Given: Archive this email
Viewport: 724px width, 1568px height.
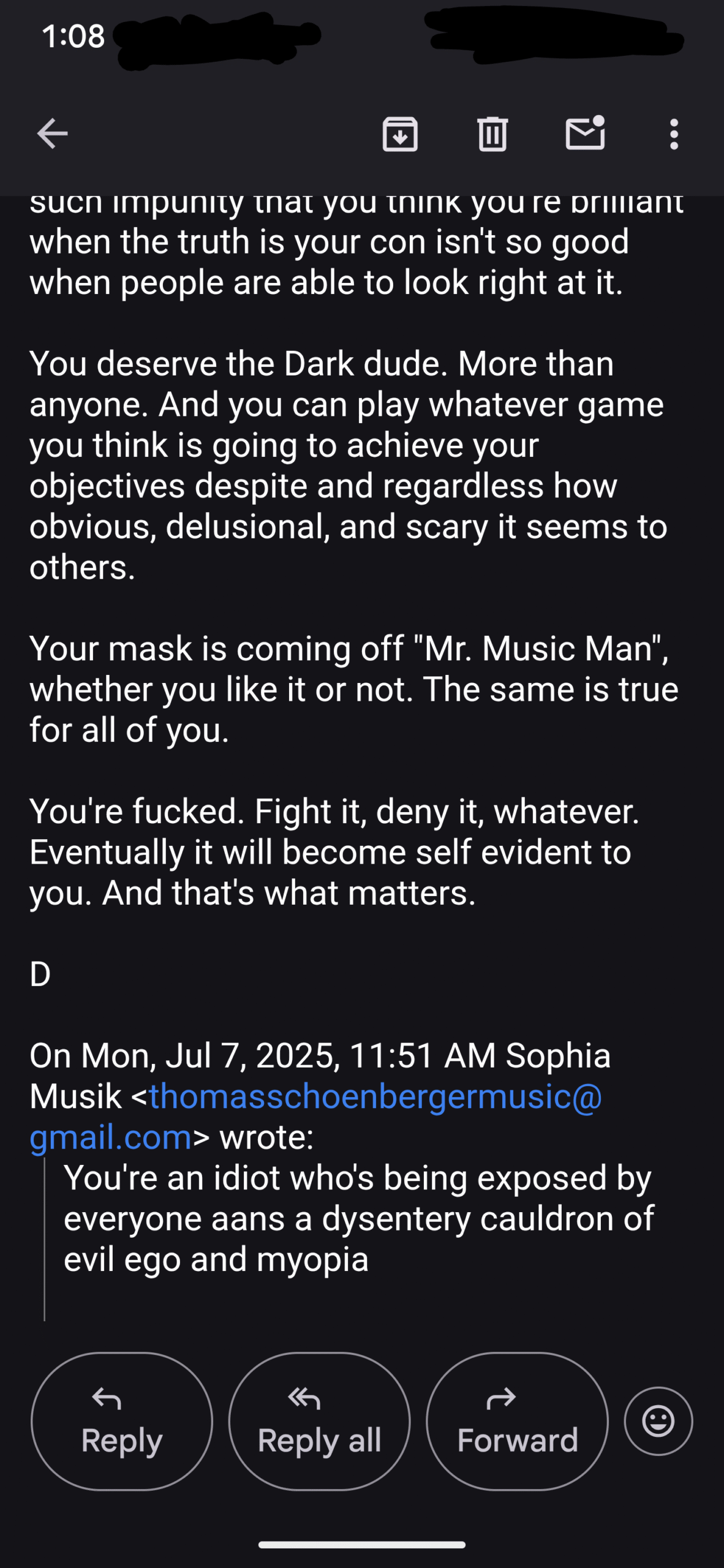Looking at the screenshot, I should click(x=400, y=134).
